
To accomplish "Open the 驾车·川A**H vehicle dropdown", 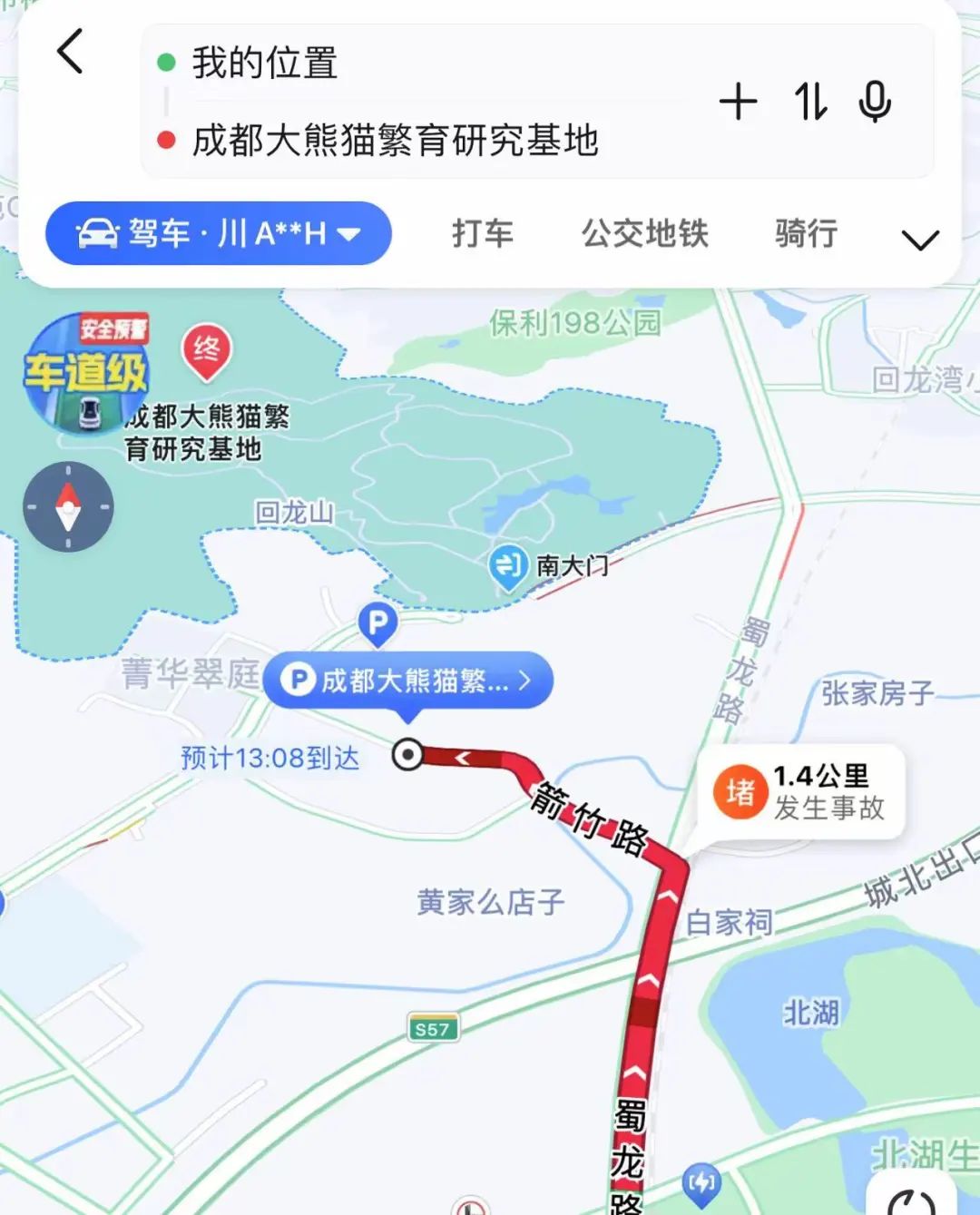I will [x=218, y=233].
